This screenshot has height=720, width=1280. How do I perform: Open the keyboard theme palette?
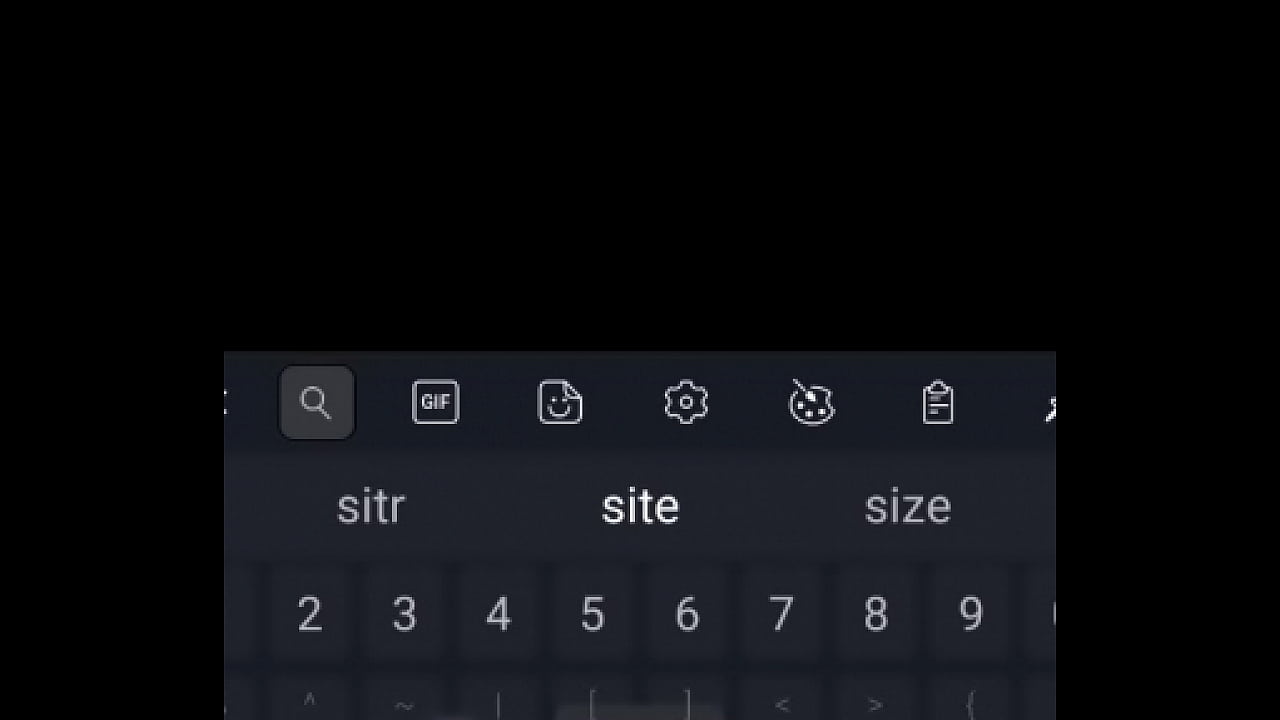point(811,403)
